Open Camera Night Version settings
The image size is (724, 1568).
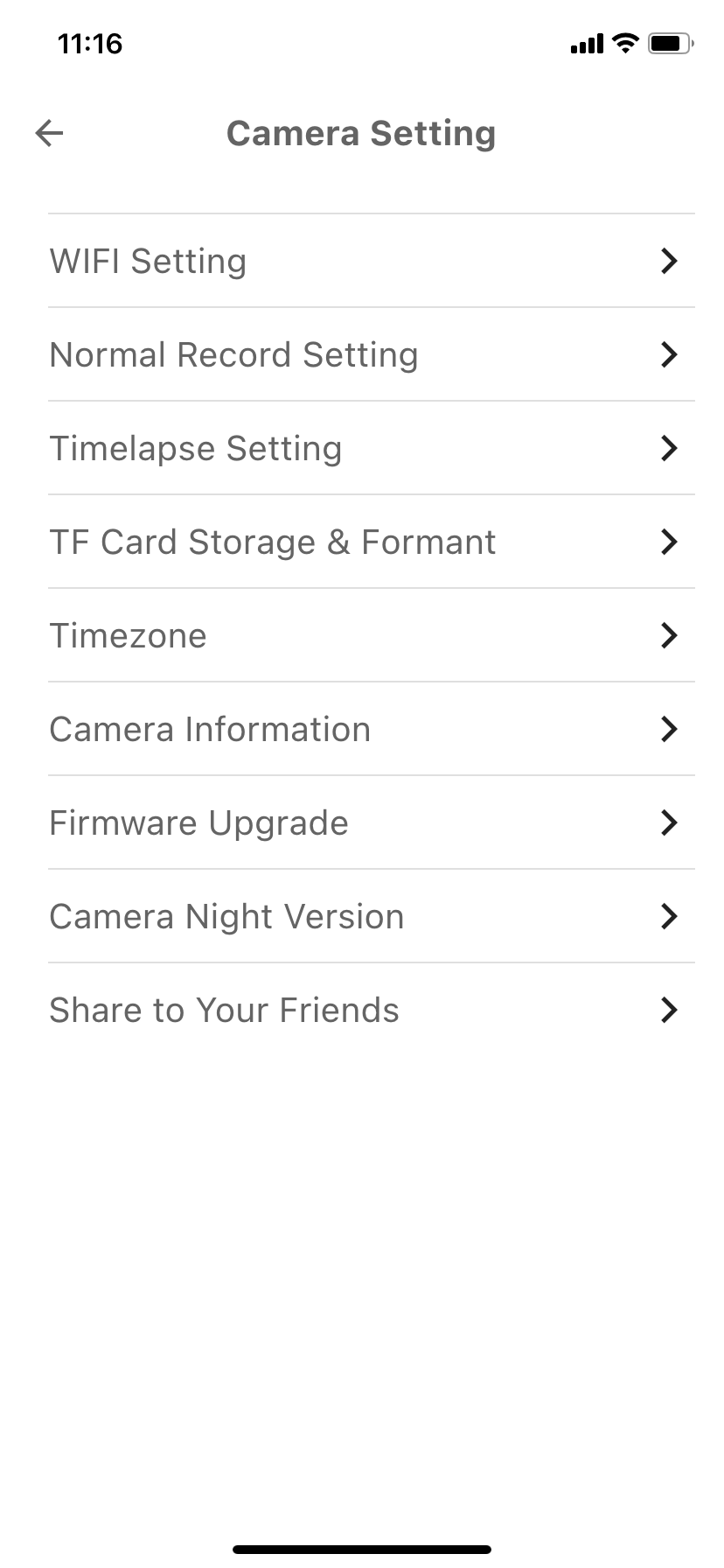[x=362, y=916]
